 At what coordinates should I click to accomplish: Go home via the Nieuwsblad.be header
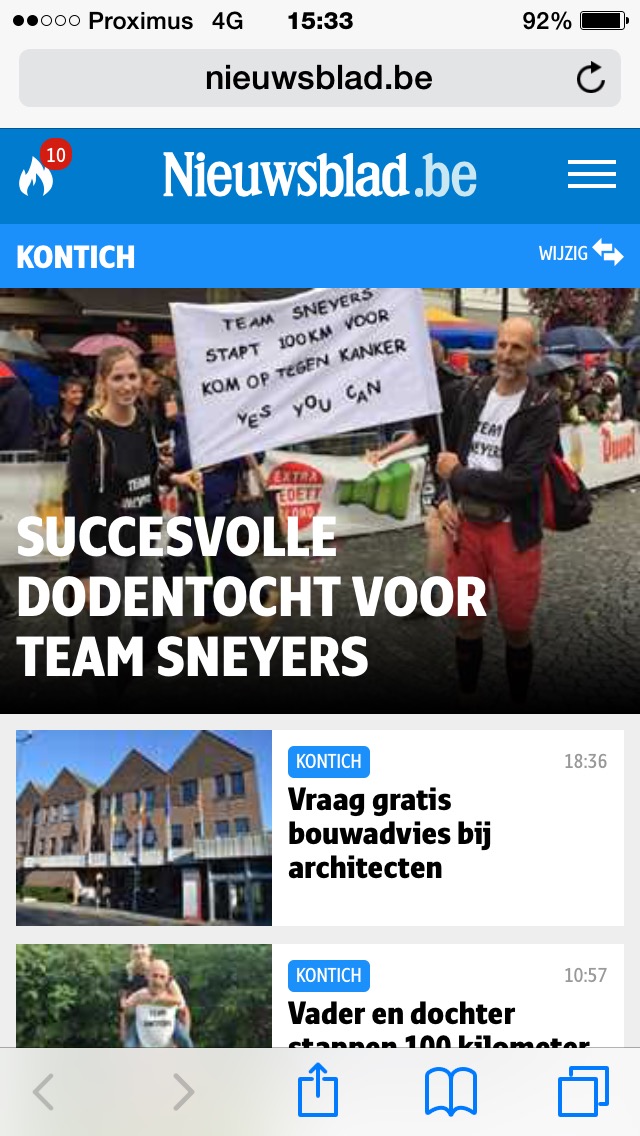320,175
